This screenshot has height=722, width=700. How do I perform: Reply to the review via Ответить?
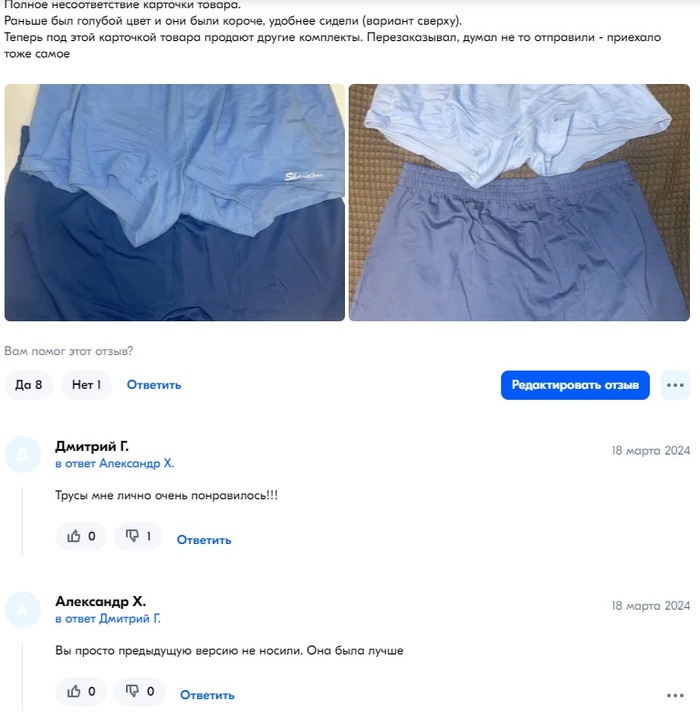(x=154, y=385)
